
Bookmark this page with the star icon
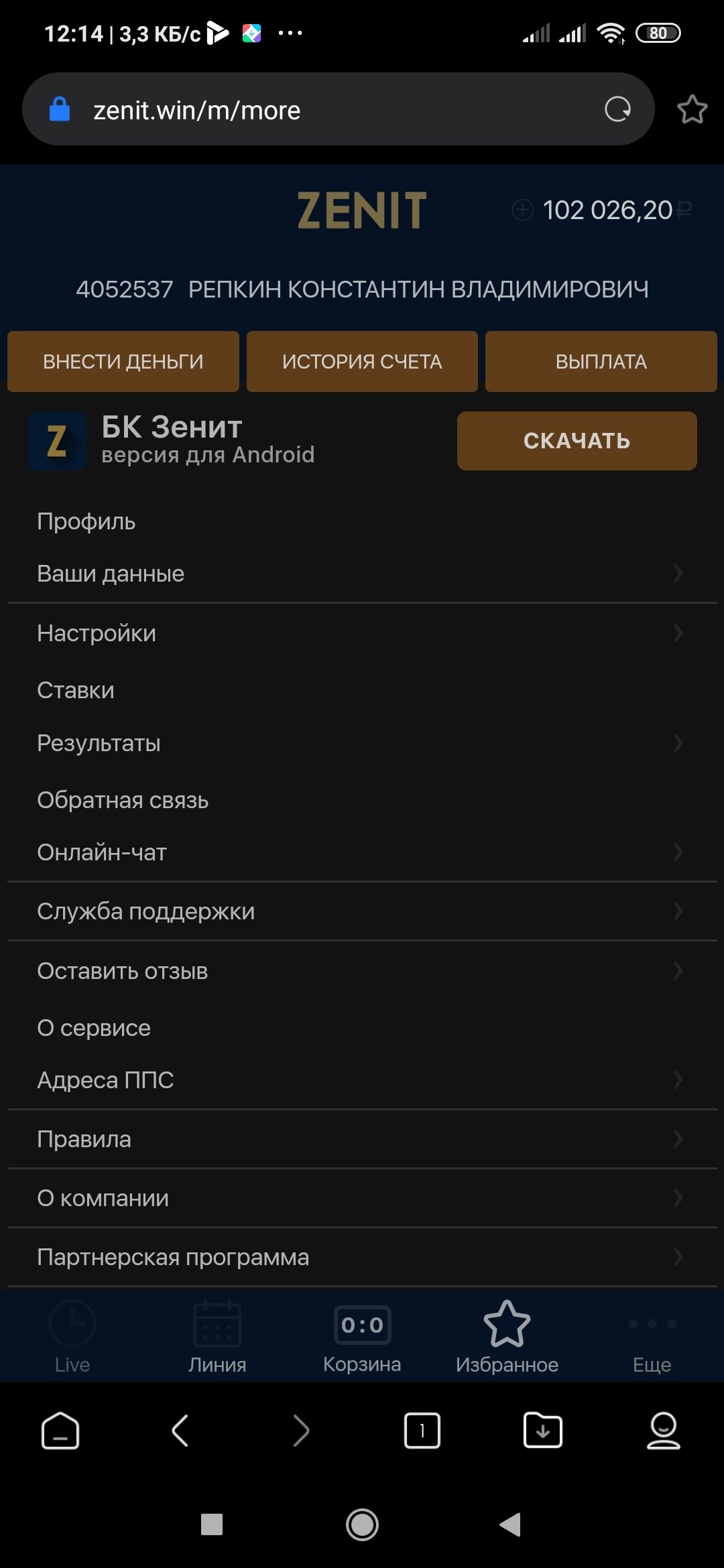692,110
